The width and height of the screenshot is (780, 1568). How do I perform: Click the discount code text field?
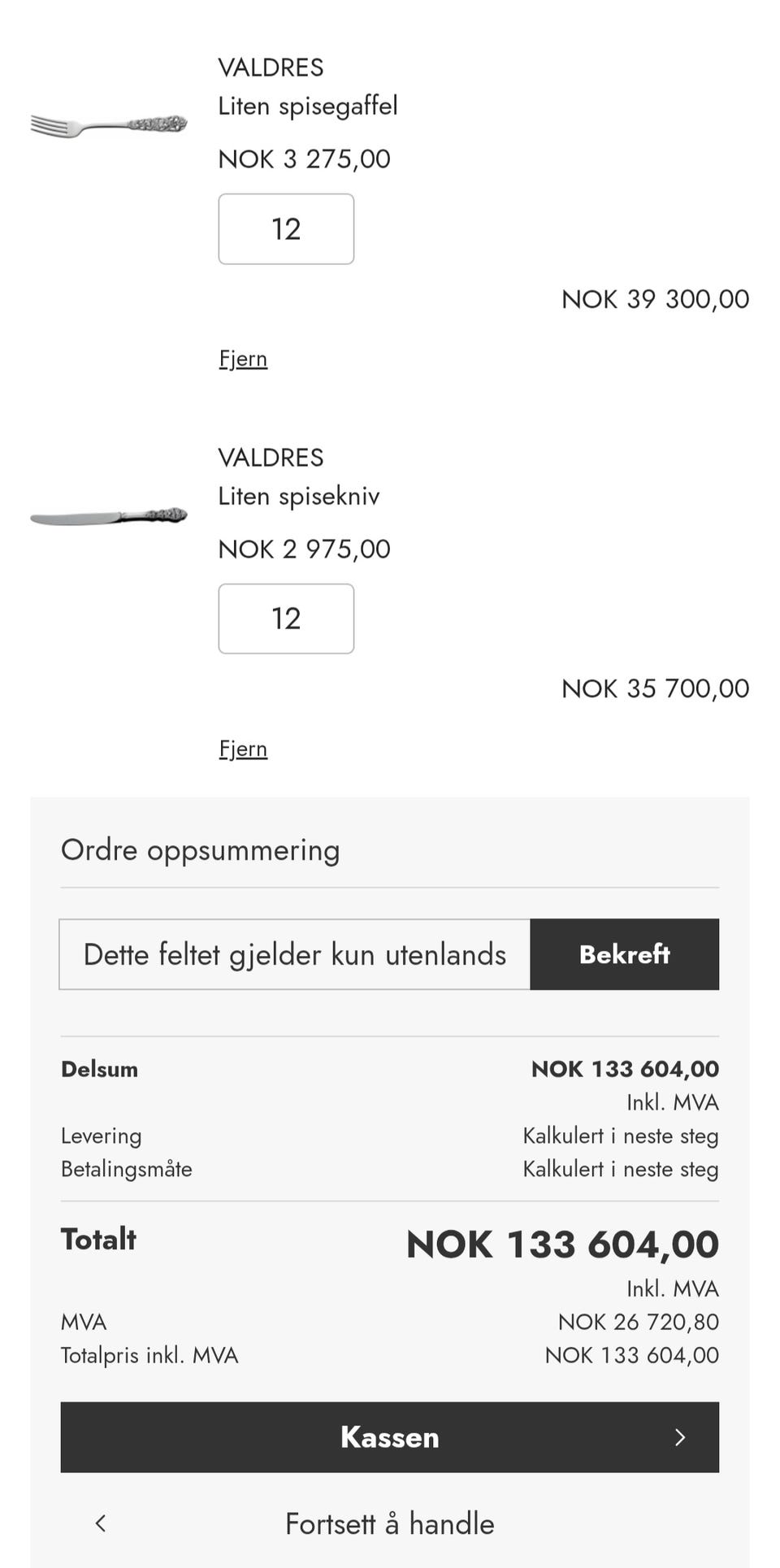point(294,954)
